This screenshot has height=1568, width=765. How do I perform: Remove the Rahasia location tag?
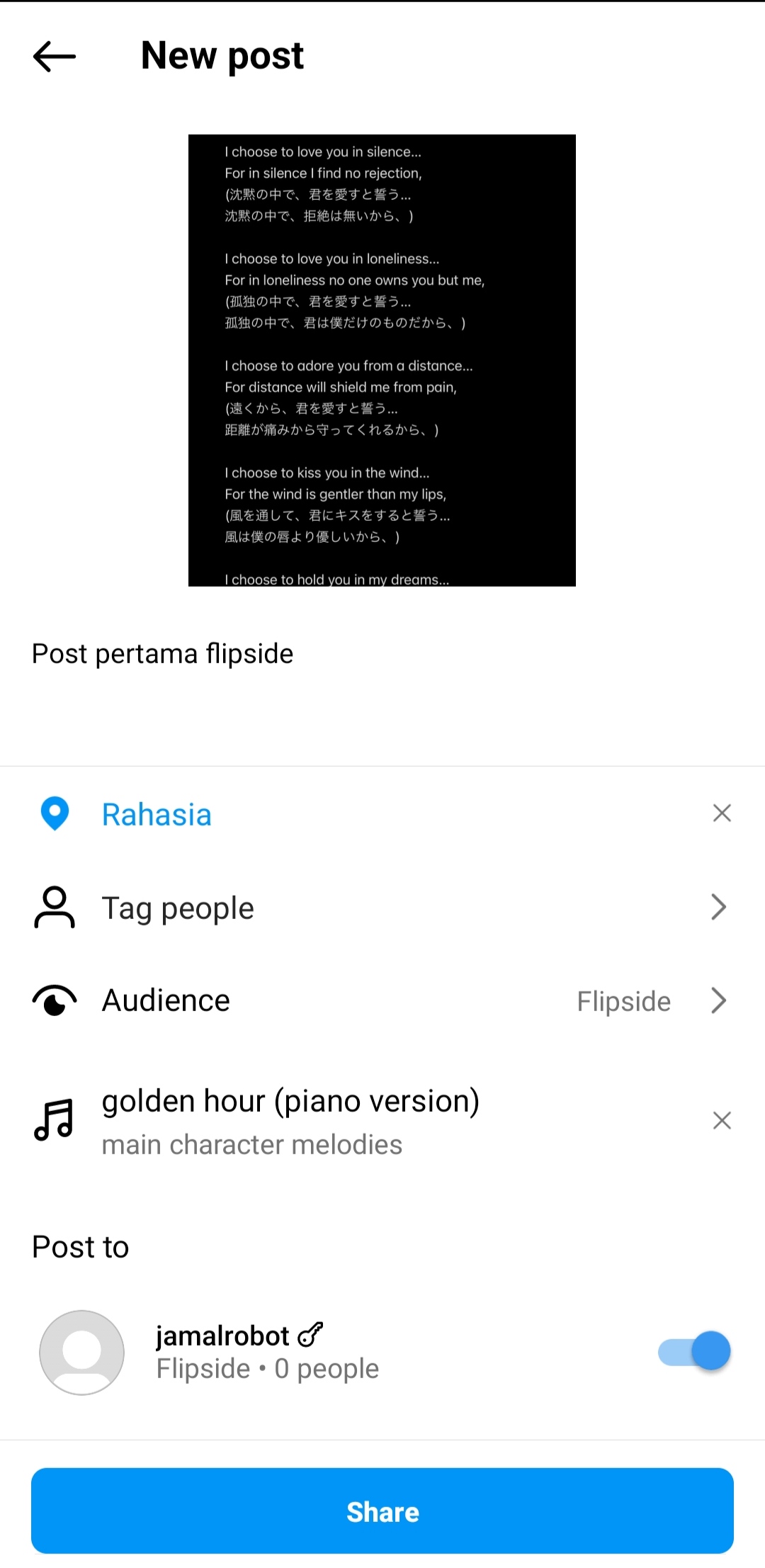(x=721, y=813)
